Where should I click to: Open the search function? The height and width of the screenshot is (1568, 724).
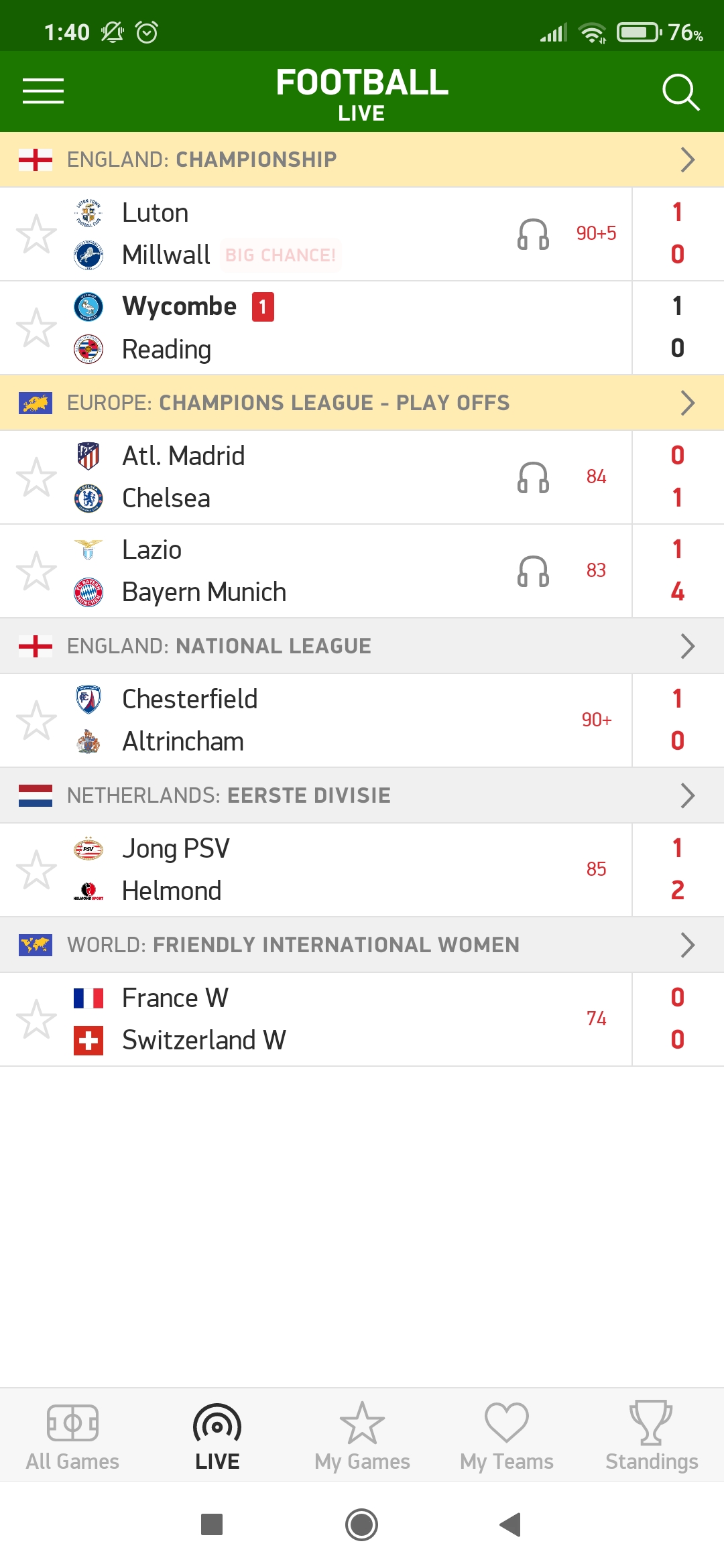click(x=681, y=92)
